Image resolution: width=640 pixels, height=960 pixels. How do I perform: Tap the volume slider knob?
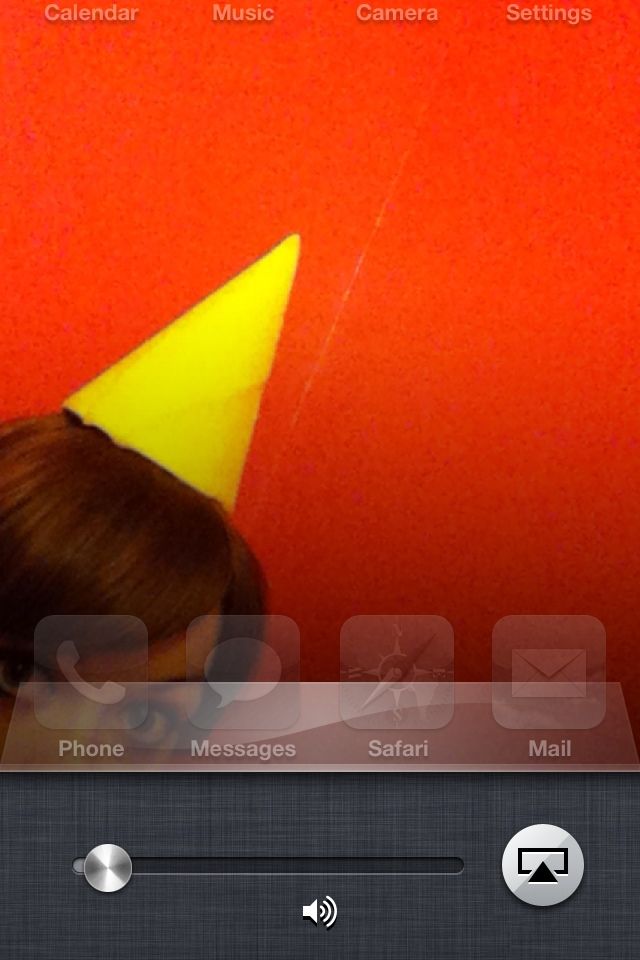point(107,867)
